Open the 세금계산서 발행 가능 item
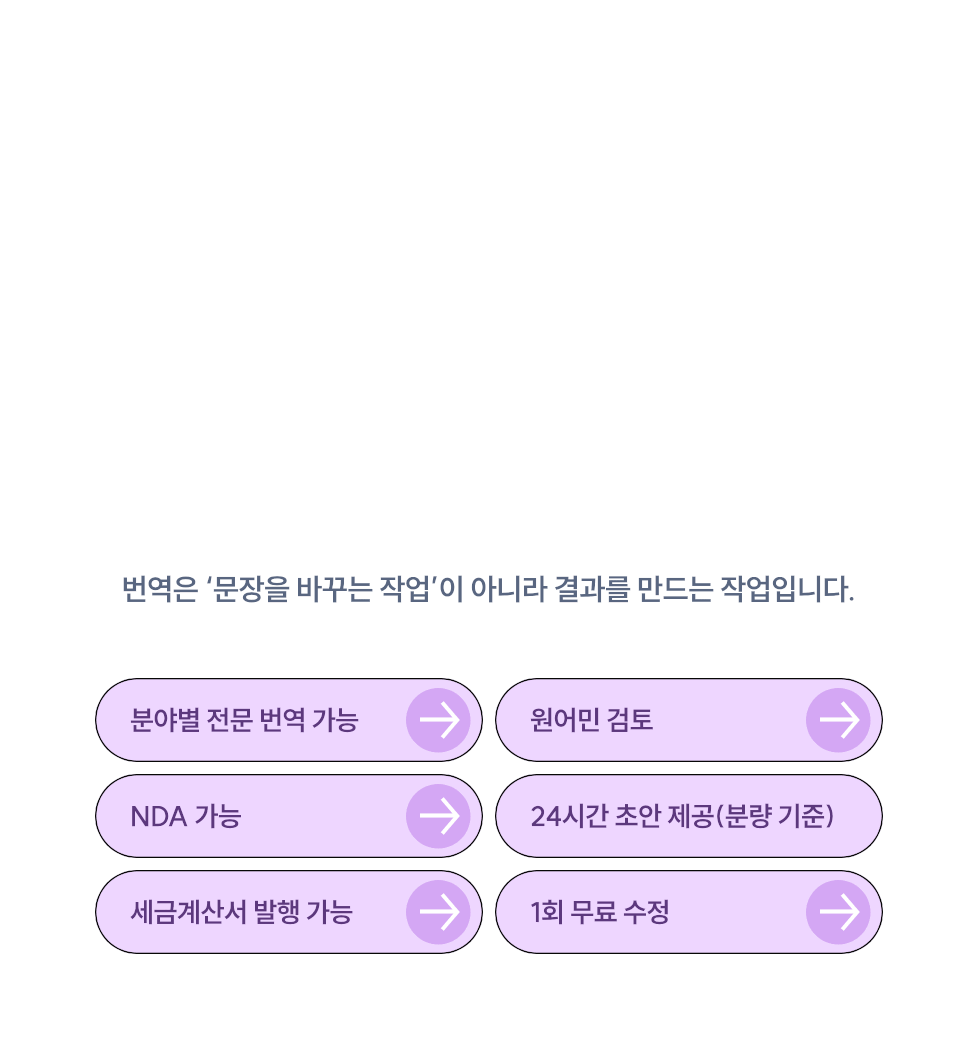Screen dimensions: 978x1047 coord(288,911)
